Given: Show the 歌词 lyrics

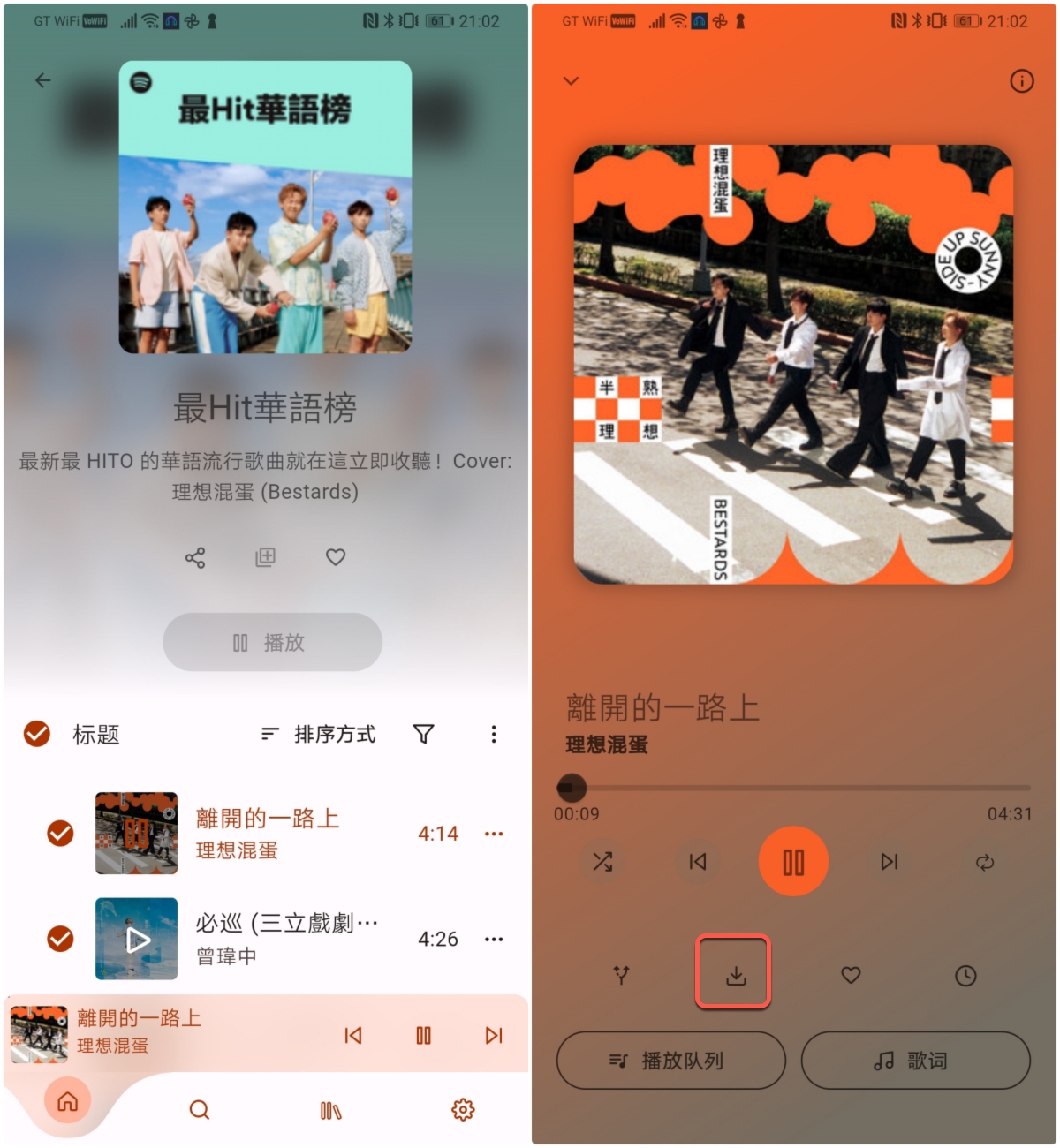Looking at the screenshot, I should tap(915, 1061).
